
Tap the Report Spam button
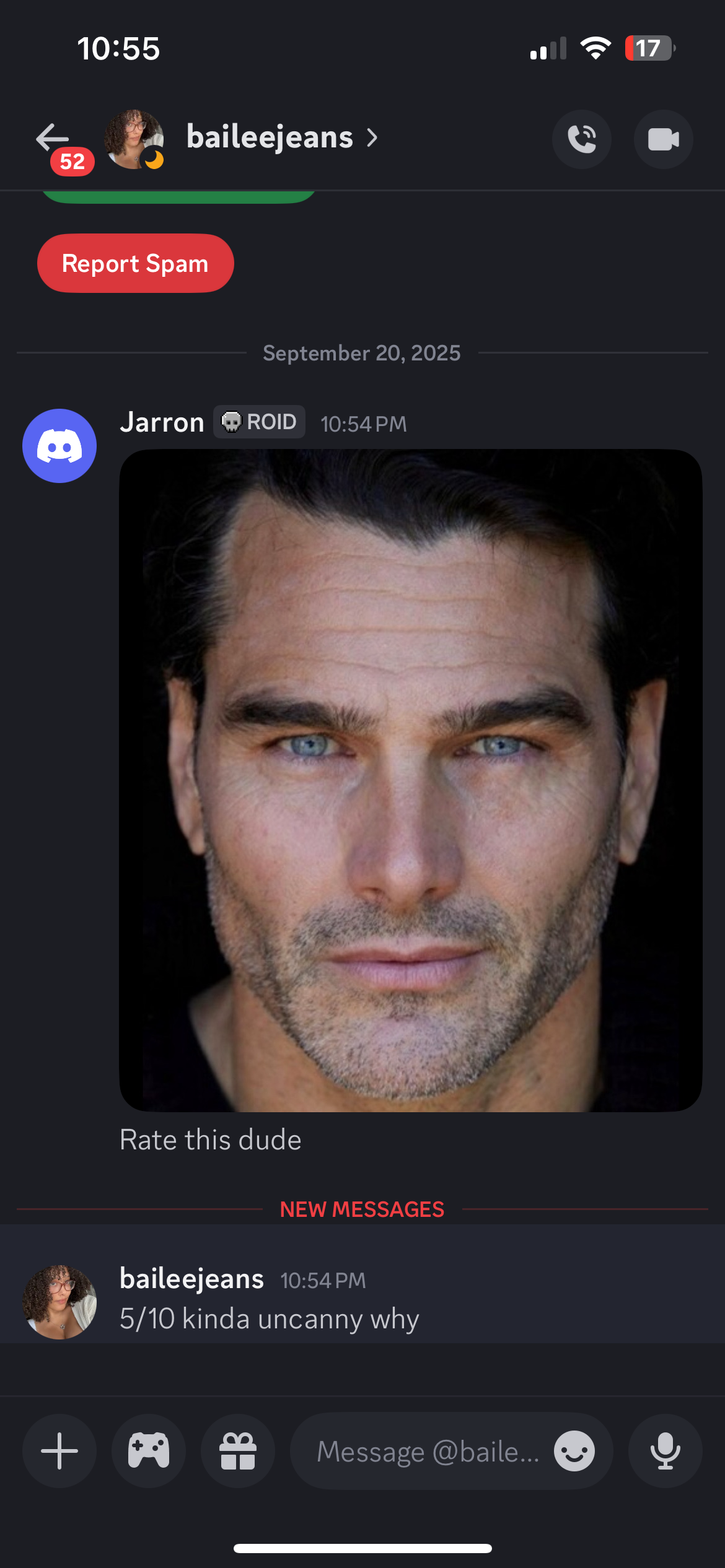pyautogui.click(x=135, y=263)
